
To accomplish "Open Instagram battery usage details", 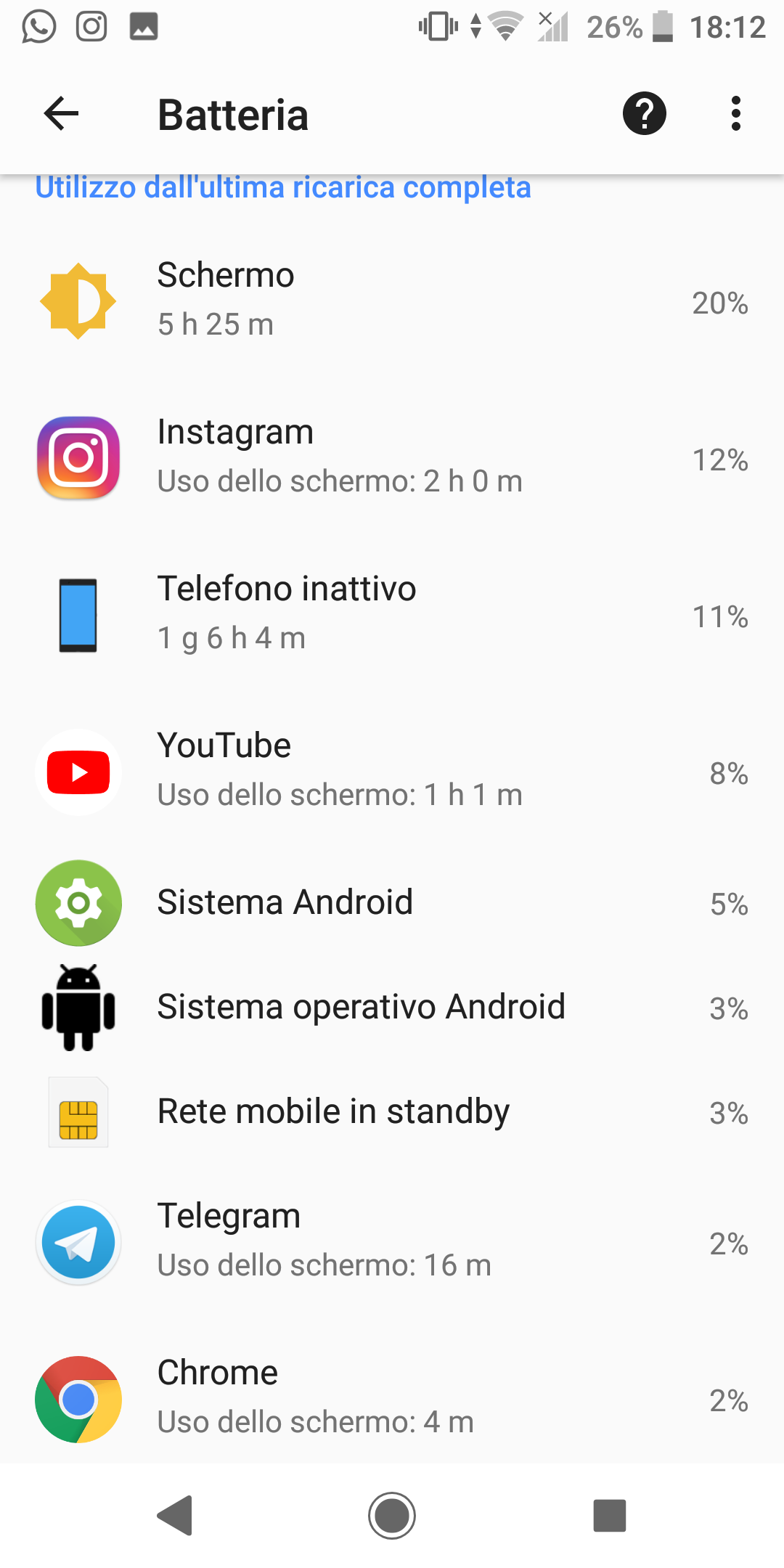I will [x=392, y=457].
